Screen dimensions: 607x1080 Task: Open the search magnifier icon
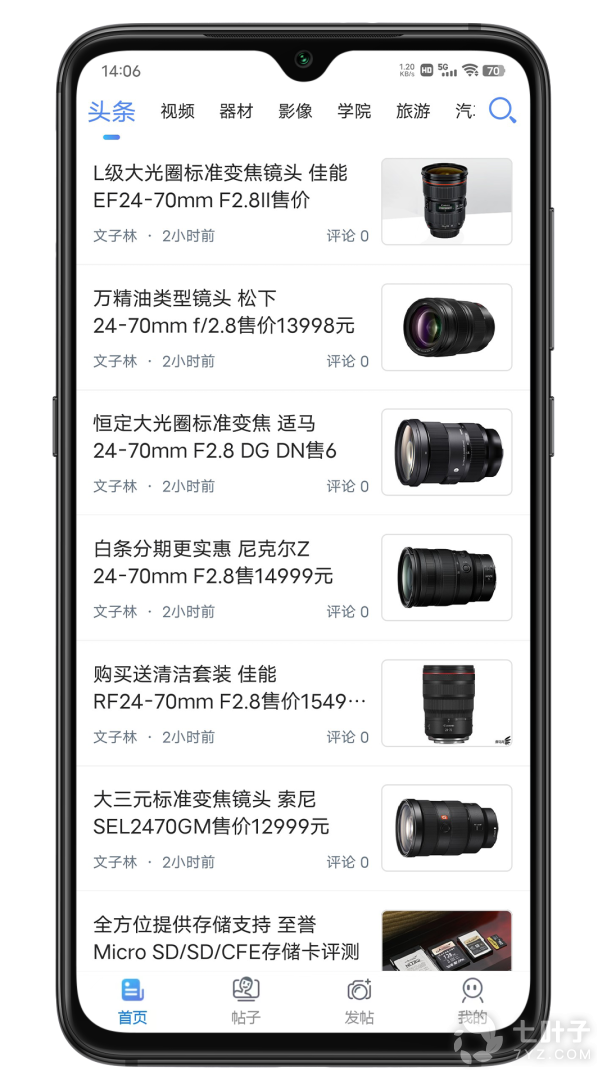[502, 110]
